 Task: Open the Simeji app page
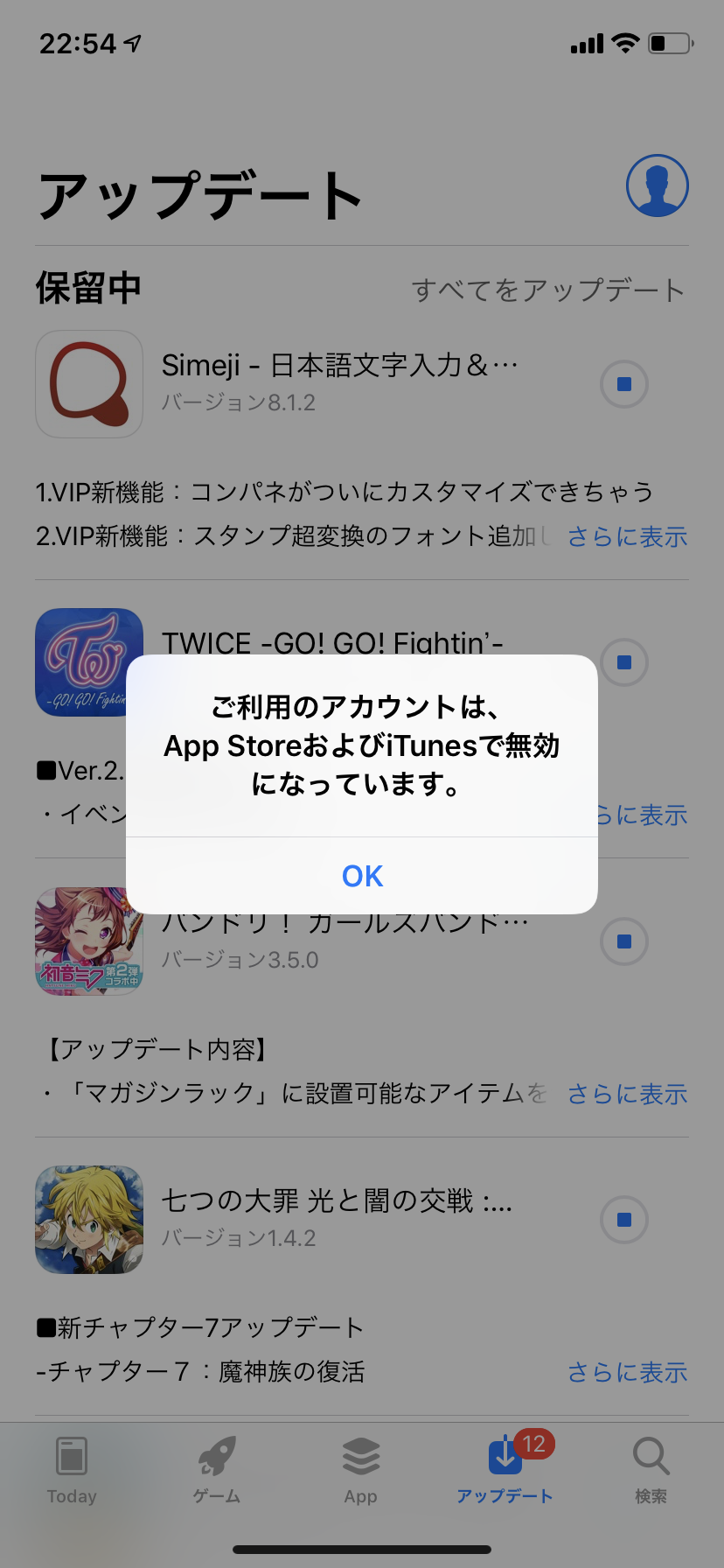tap(89, 384)
